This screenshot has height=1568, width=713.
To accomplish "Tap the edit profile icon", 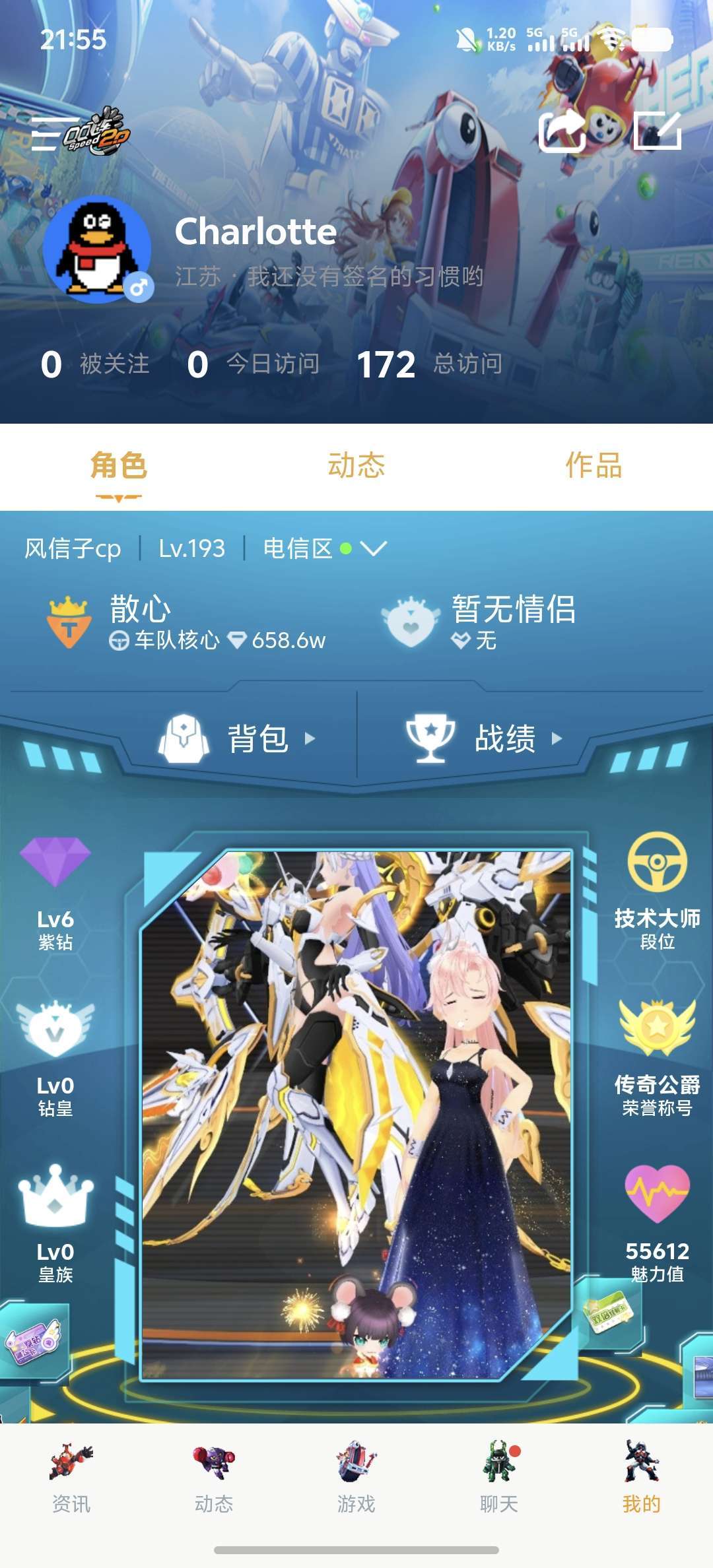I will 657,131.
